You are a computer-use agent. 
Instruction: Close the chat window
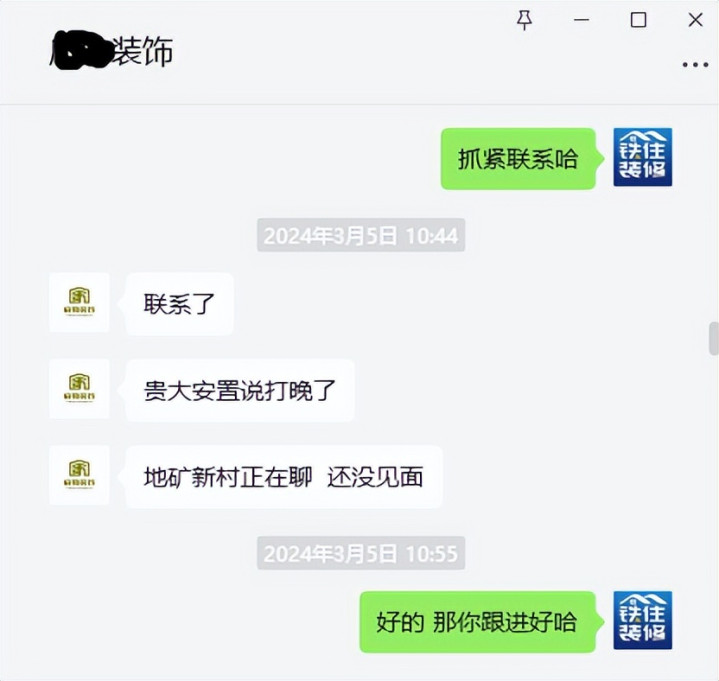pyautogui.click(x=695, y=20)
